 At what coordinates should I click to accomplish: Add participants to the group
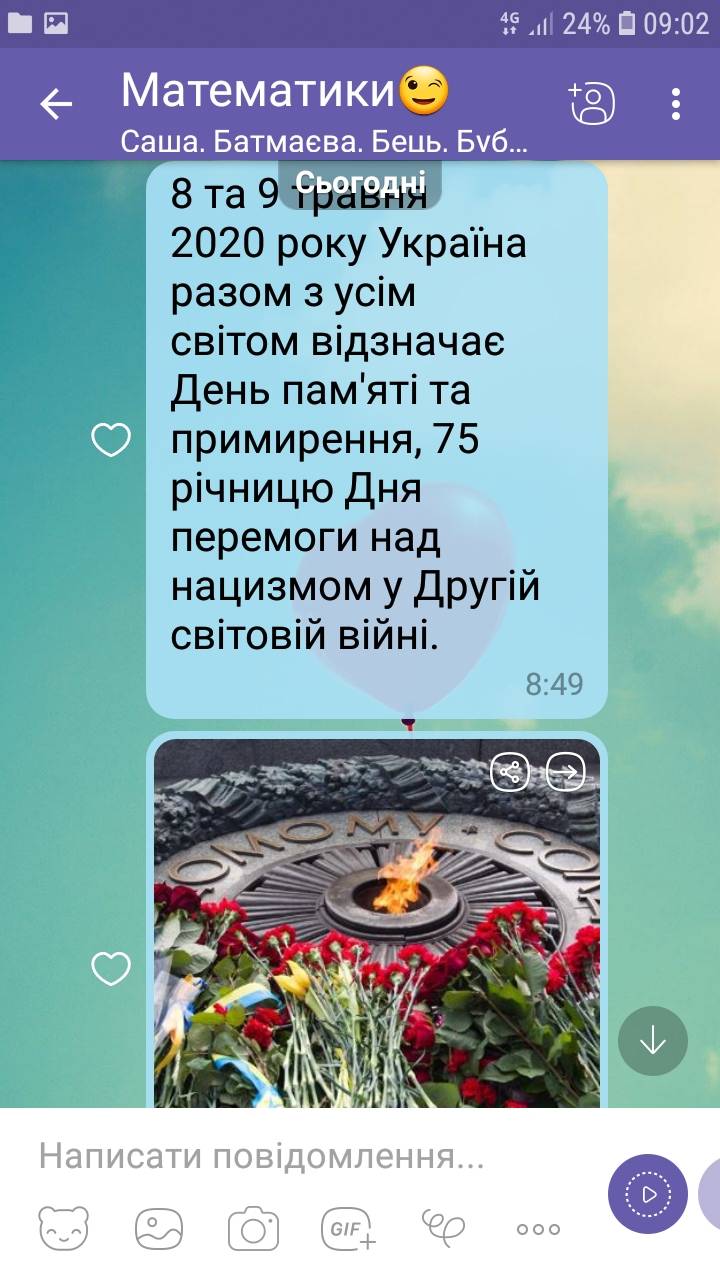coord(591,103)
